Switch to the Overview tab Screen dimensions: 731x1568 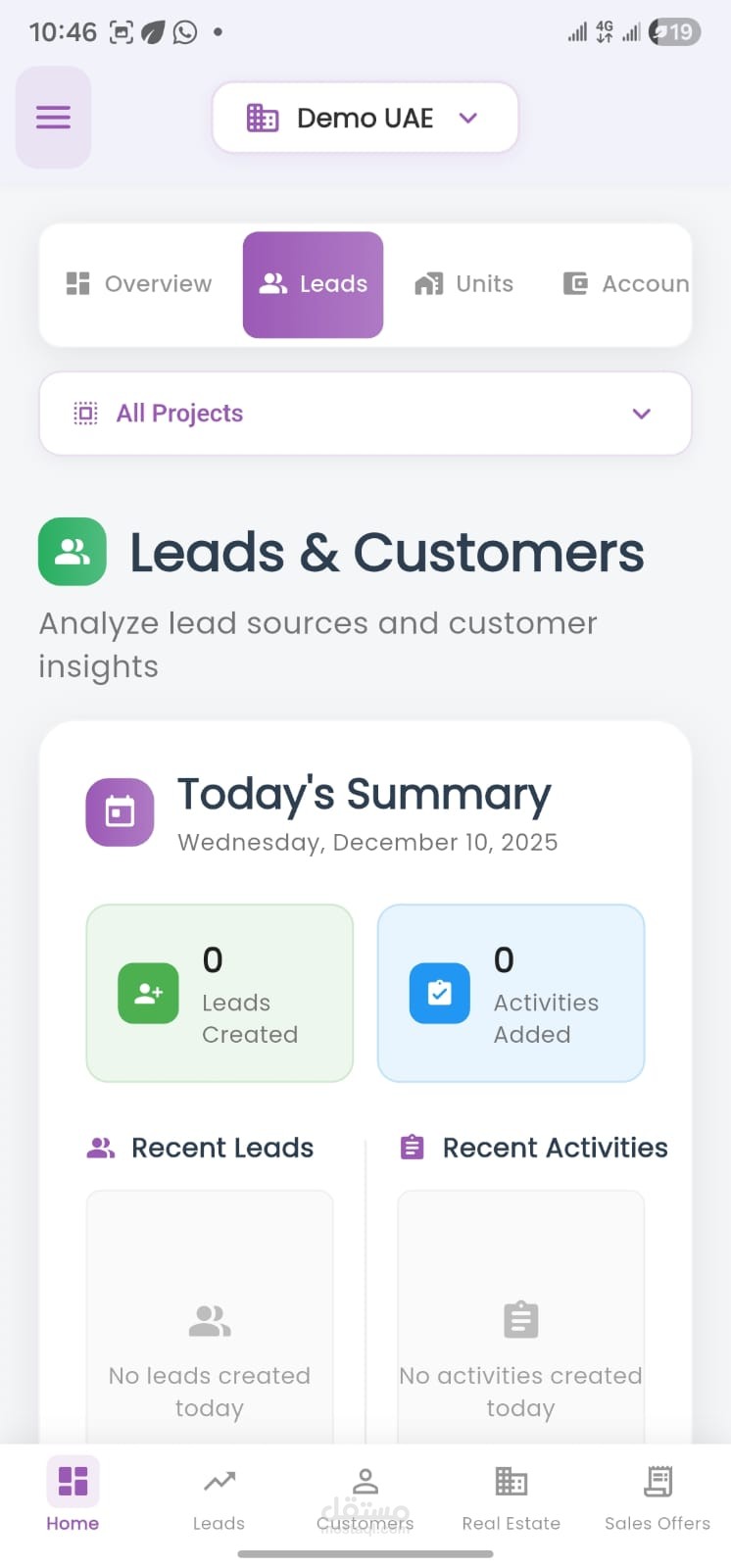(x=139, y=284)
